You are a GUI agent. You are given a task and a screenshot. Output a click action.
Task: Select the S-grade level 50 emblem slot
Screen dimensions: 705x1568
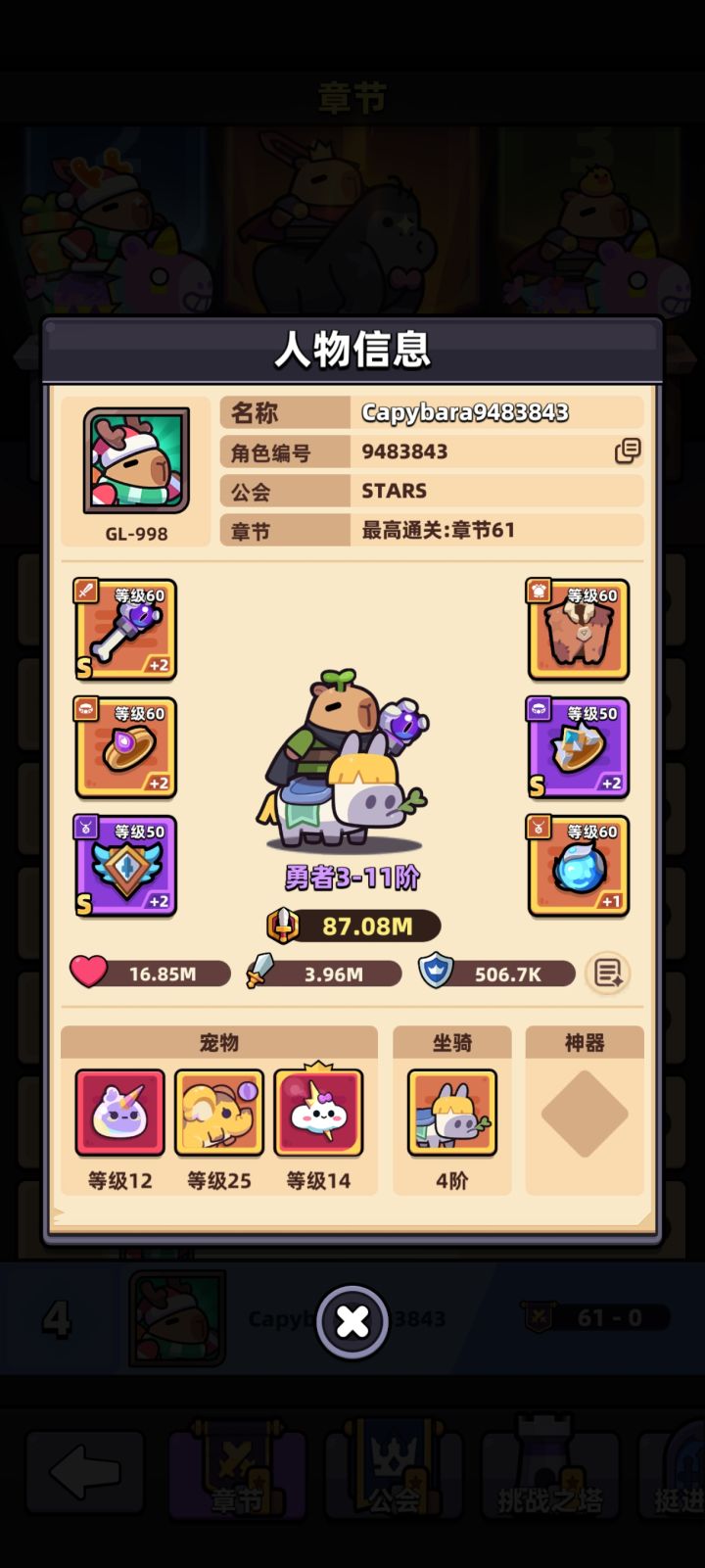click(125, 867)
